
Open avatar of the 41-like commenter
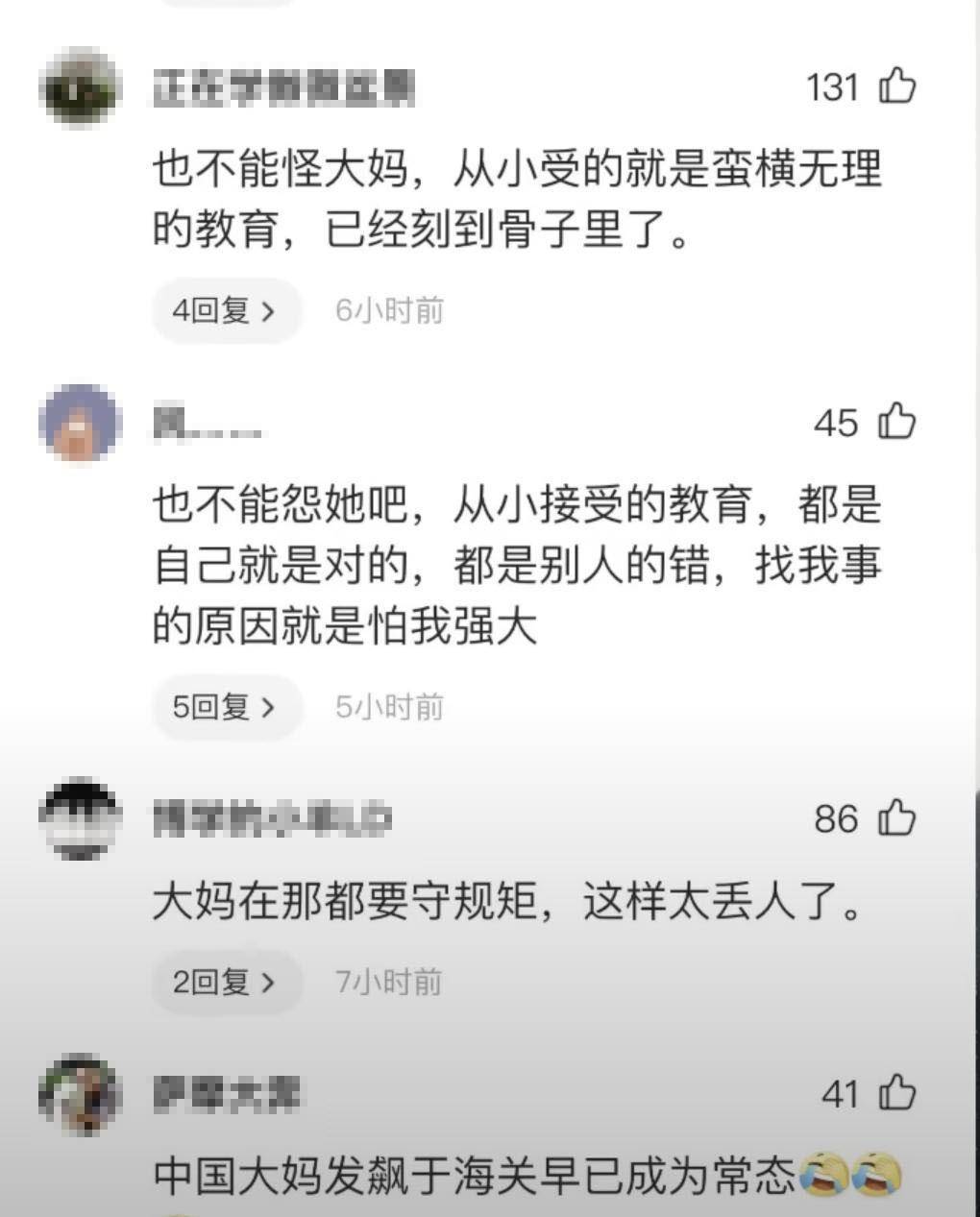(81, 1093)
